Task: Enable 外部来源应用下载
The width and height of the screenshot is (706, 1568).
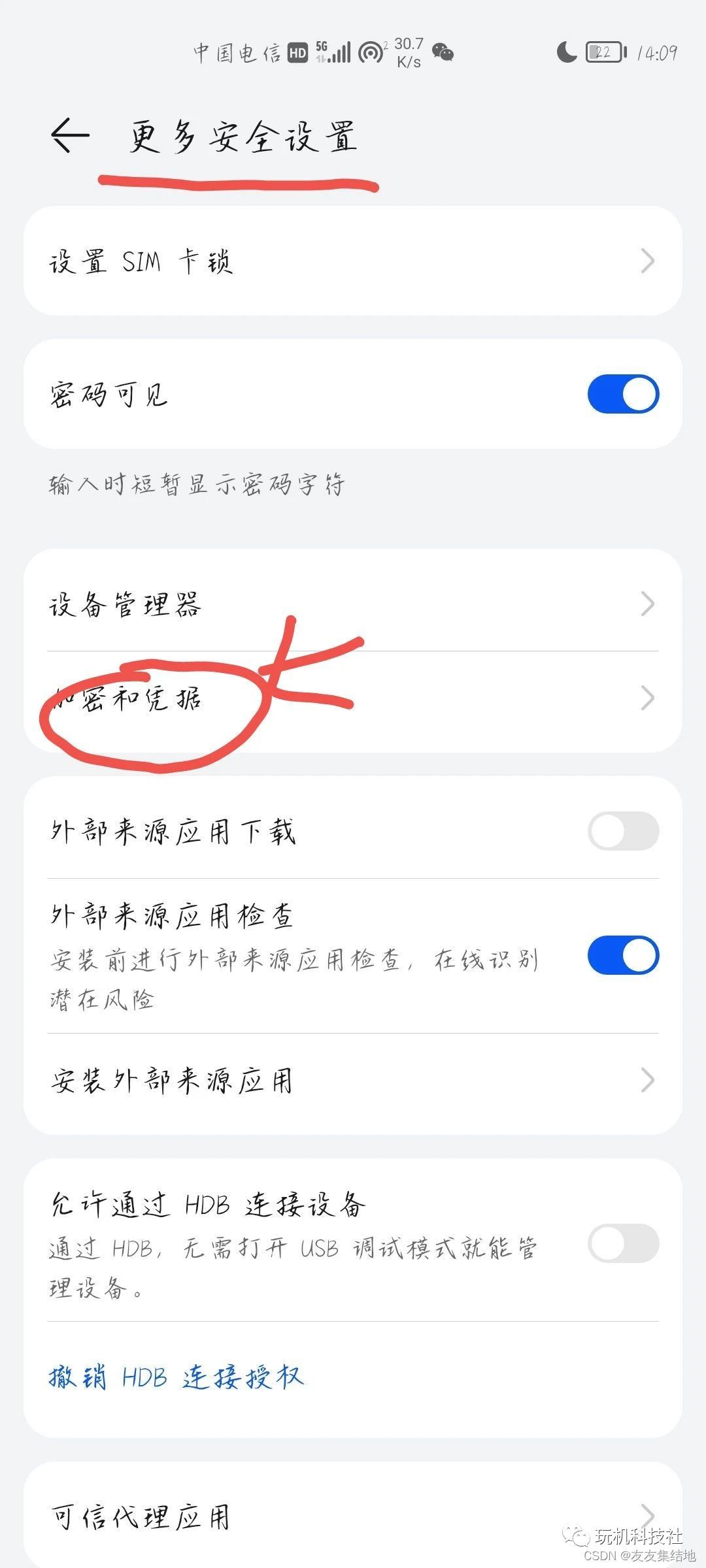Action: click(x=622, y=831)
